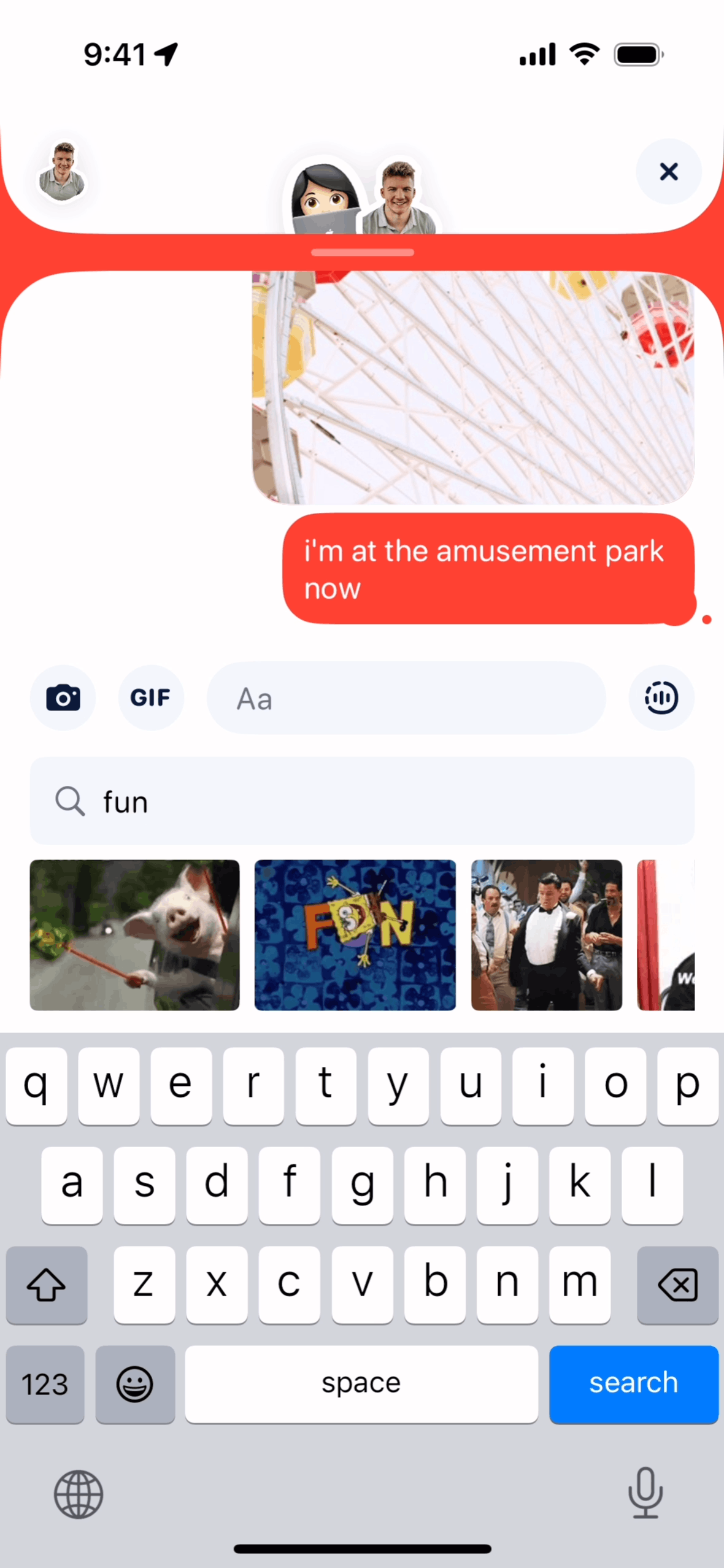Toggle the GIF picker button
This screenshot has width=724, height=1568.
coord(150,698)
